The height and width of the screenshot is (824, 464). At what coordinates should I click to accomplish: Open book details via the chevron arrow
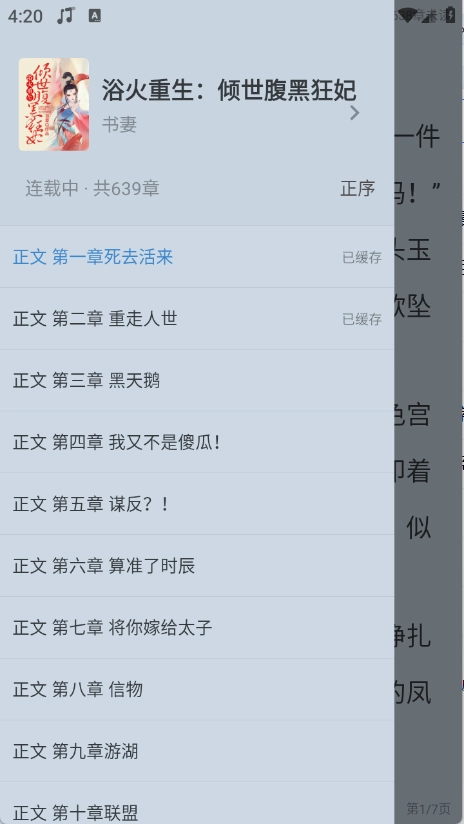coord(355,112)
